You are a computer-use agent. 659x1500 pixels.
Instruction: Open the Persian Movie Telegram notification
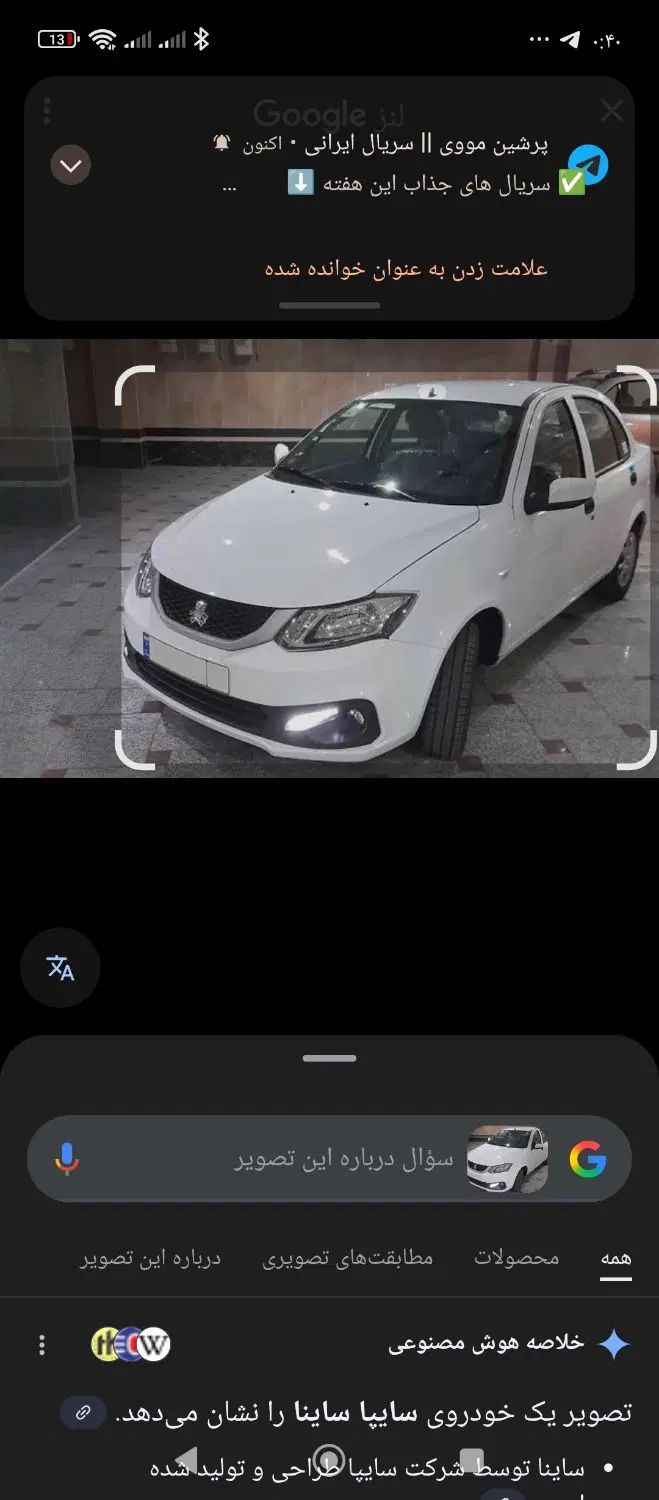(x=390, y=165)
